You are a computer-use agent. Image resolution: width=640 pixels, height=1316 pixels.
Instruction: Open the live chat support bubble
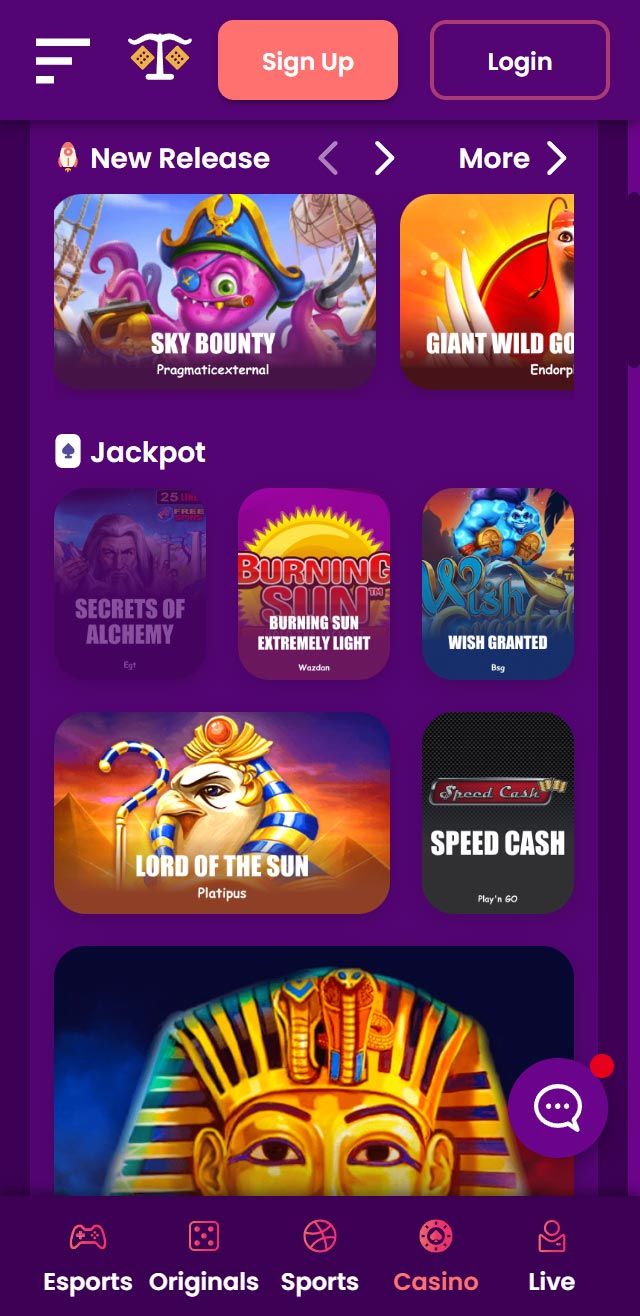coord(557,1107)
